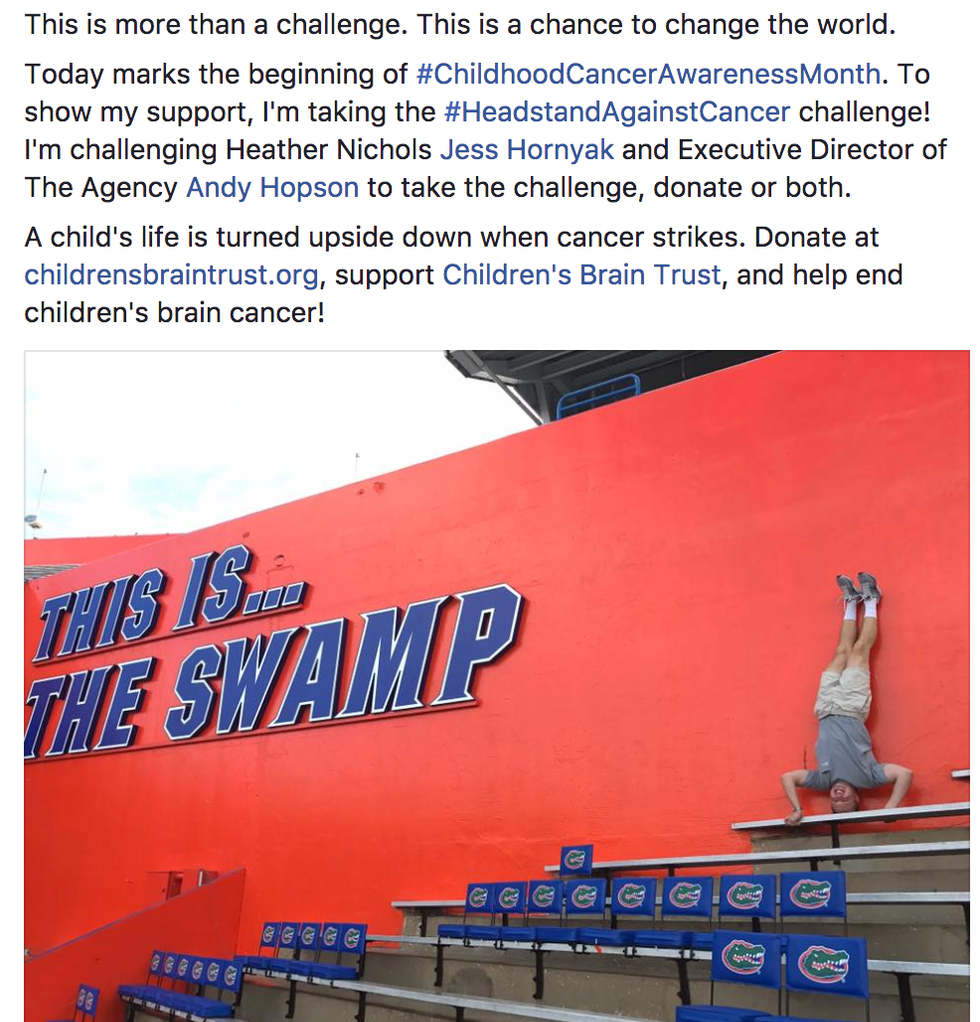
Task: Open Andy Hopson's profile link
Action: point(272,188)
